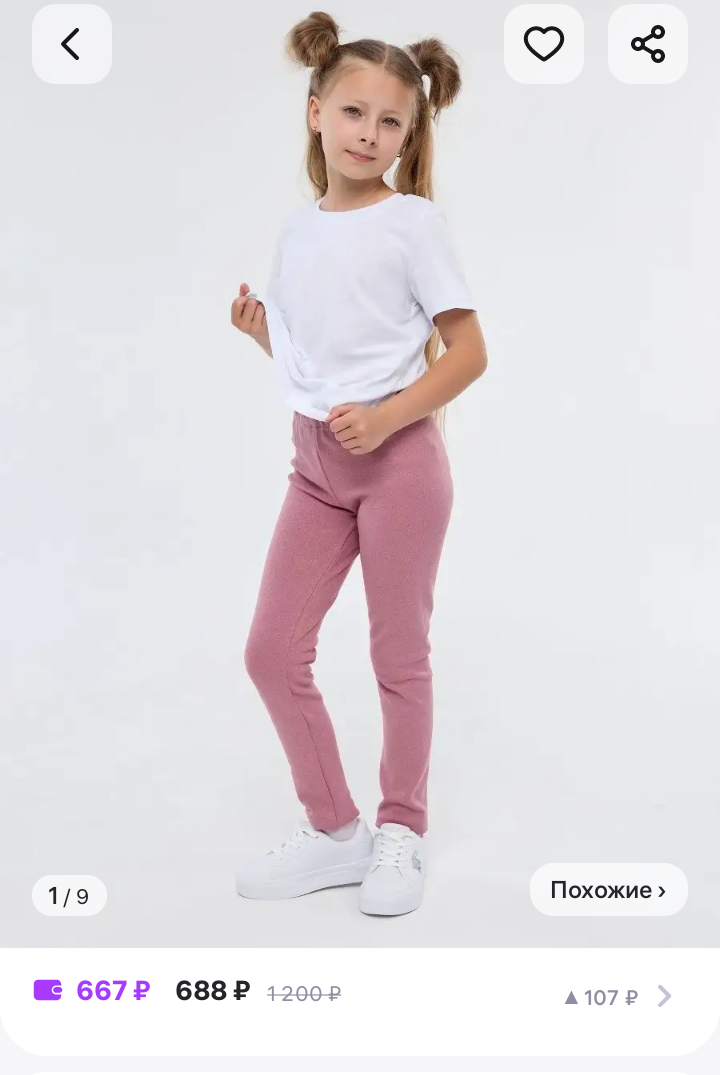
Task: Go back using the top-left arrow
Action: 71,44
